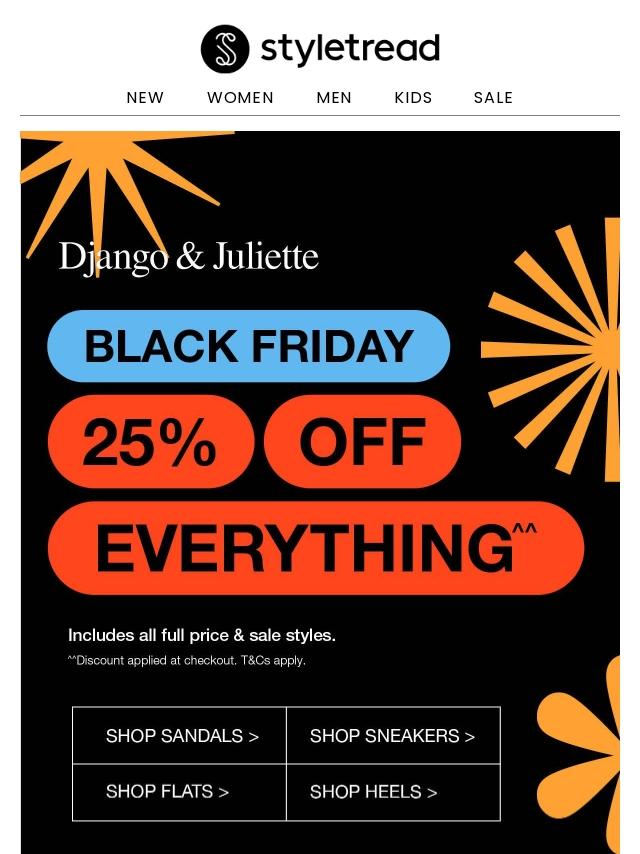Go to the WOMEN section

tap(240, 98)
